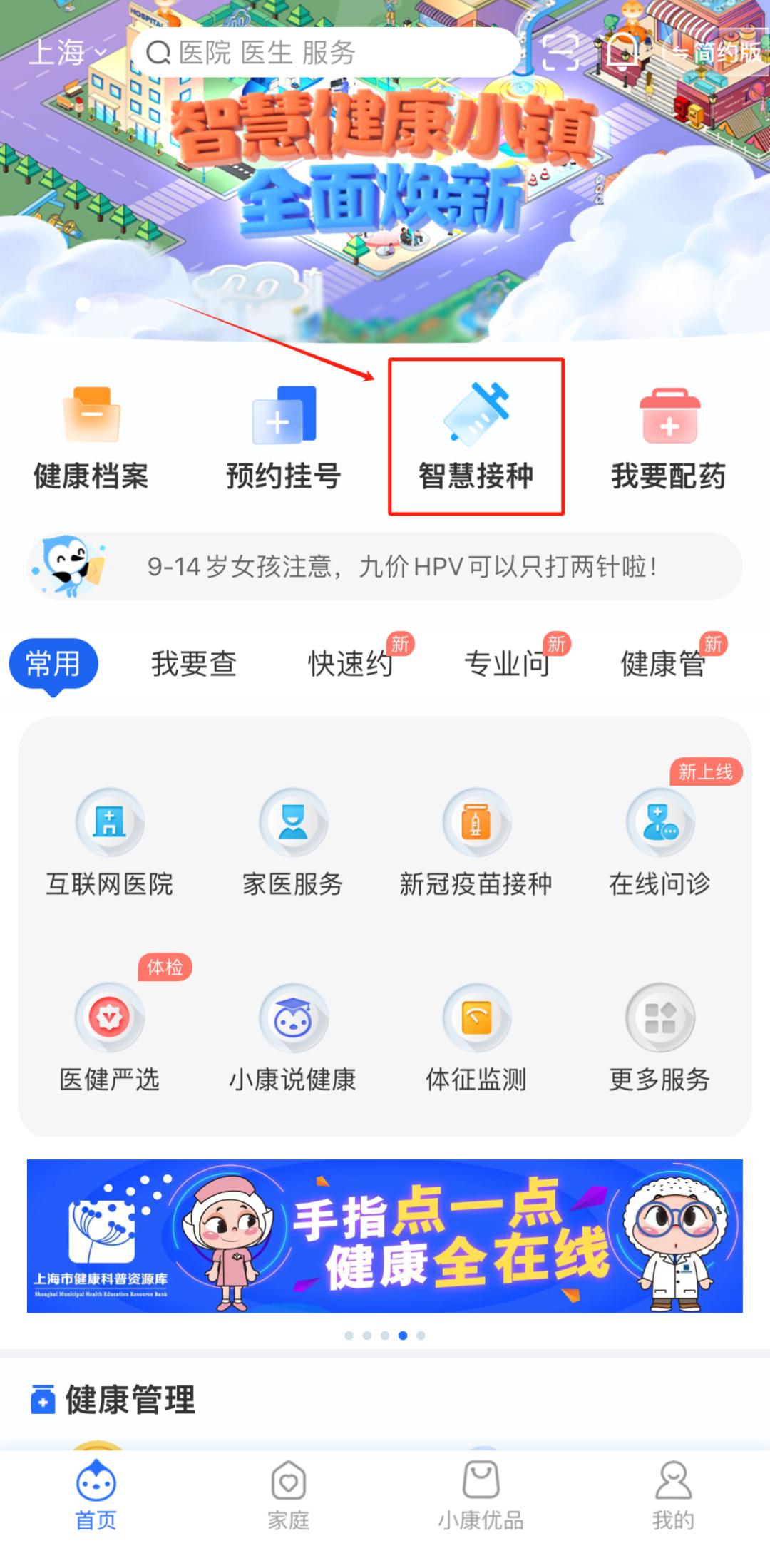Switch to the 专业问 tab
This screenshot has width=770, height=1568.
[507, 664]
